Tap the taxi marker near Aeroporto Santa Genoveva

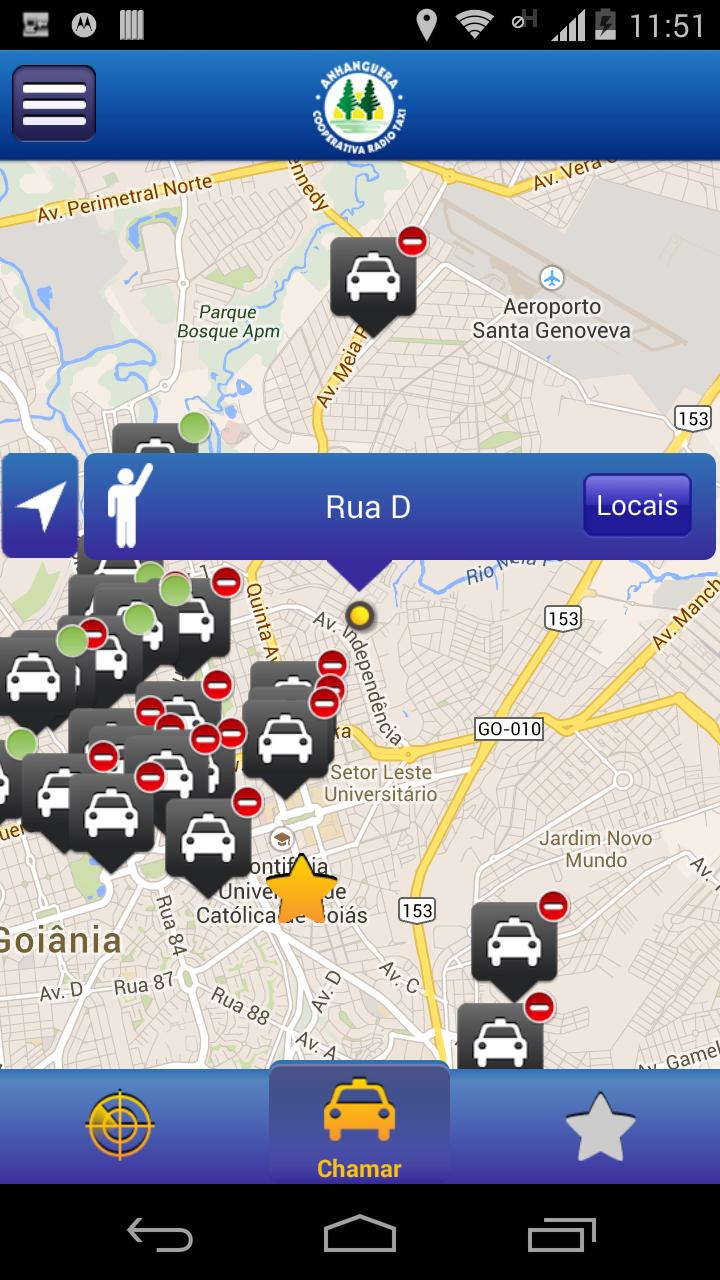[373, 280]
